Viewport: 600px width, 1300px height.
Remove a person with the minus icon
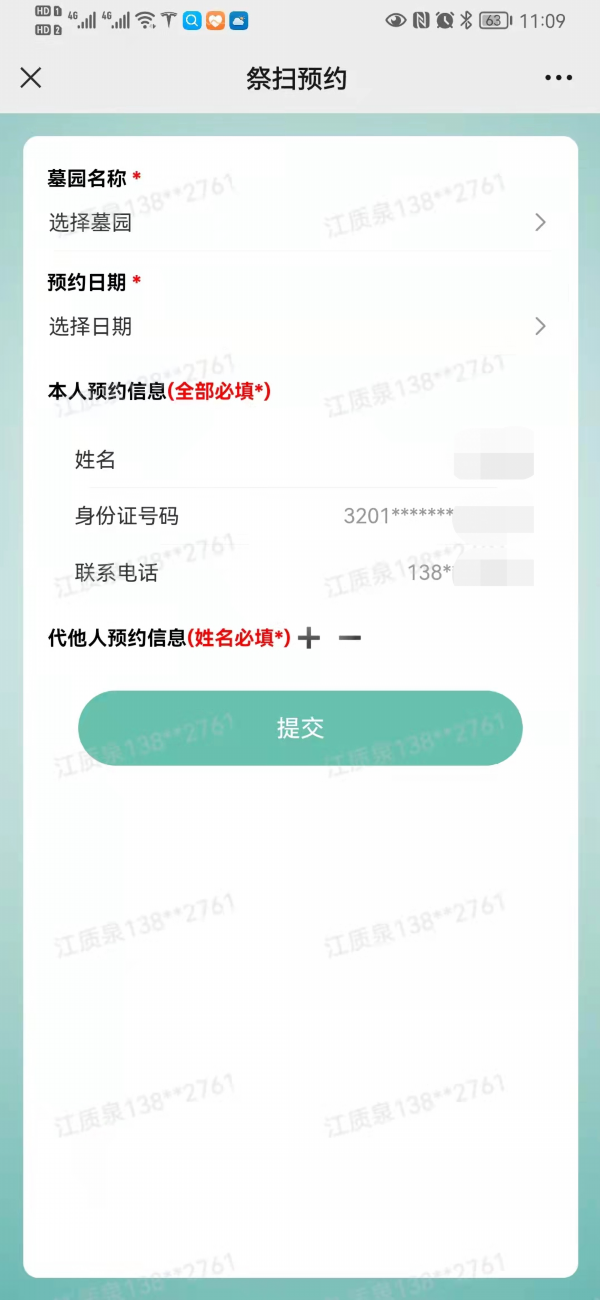(349, 638)
